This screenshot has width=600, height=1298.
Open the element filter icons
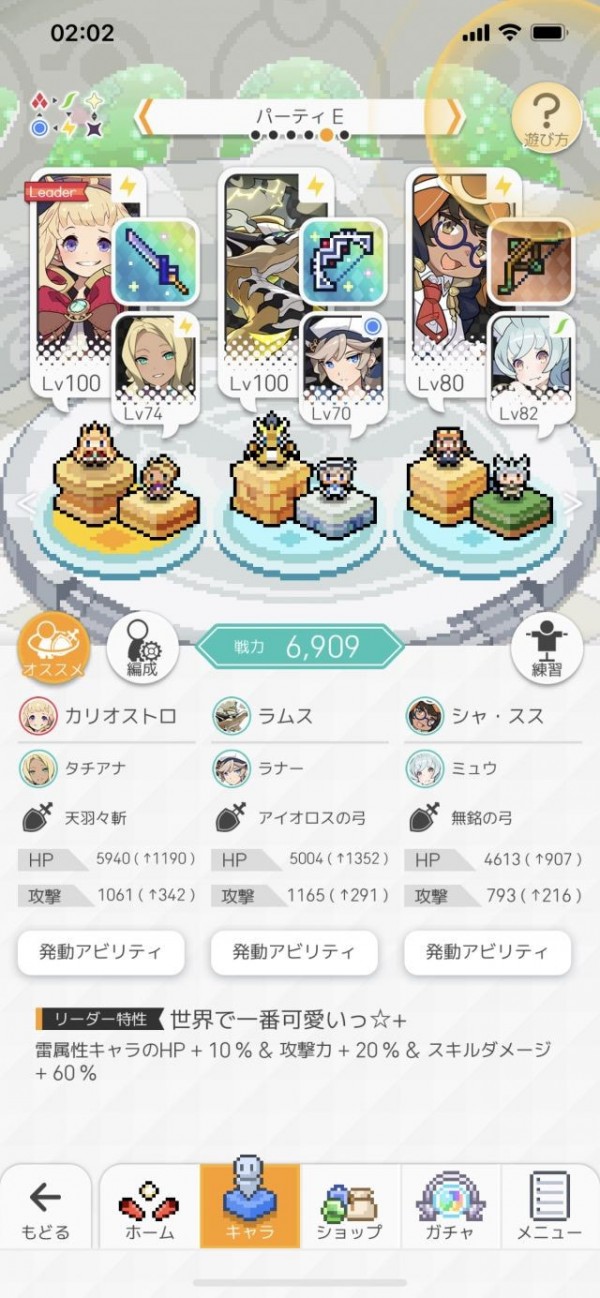click(x=67, y=113)
